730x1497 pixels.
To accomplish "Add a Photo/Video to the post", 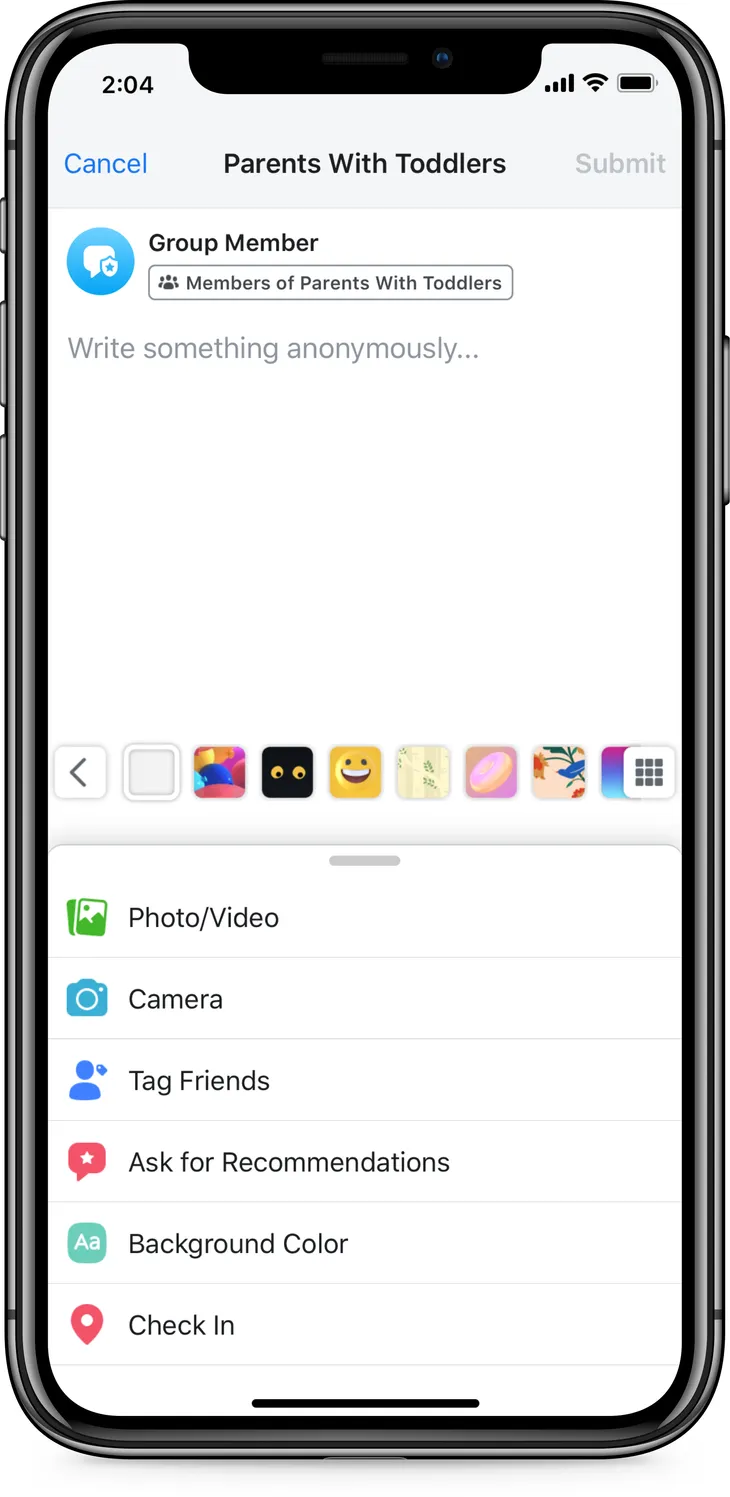I will [203, 917].
